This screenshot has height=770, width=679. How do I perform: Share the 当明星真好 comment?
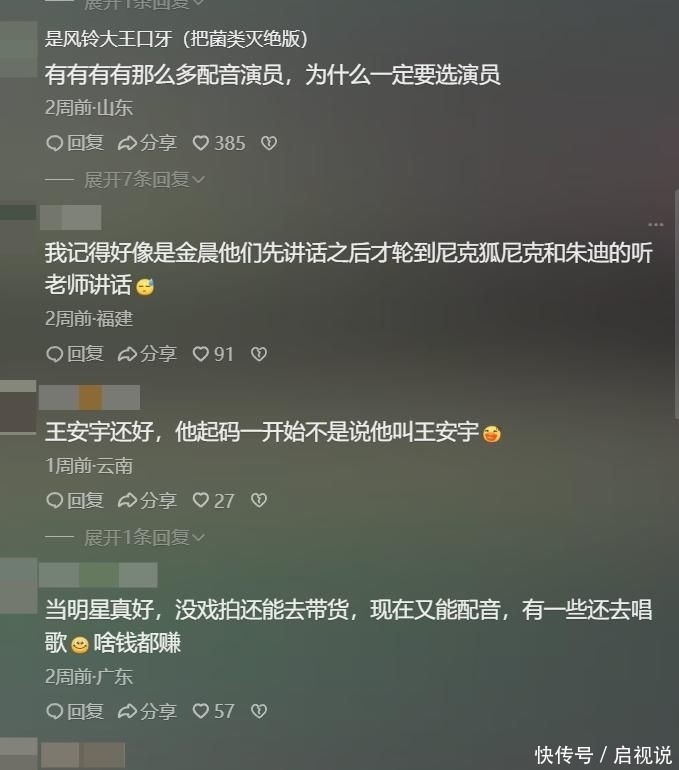[146, 712]
